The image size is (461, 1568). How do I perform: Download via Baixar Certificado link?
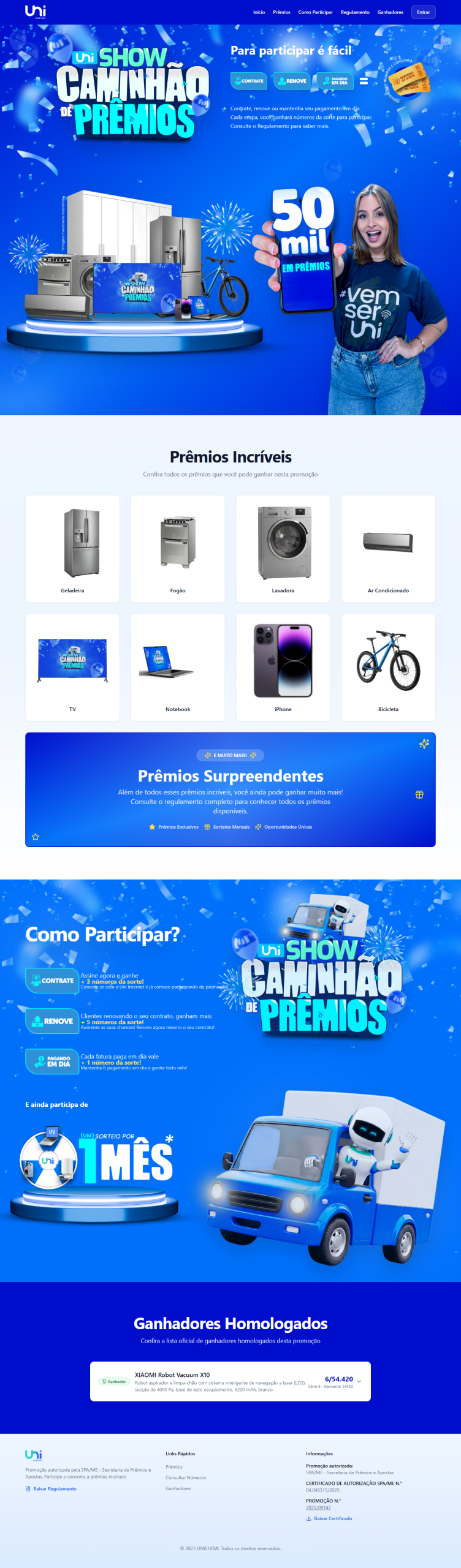tap(333, 1518)
